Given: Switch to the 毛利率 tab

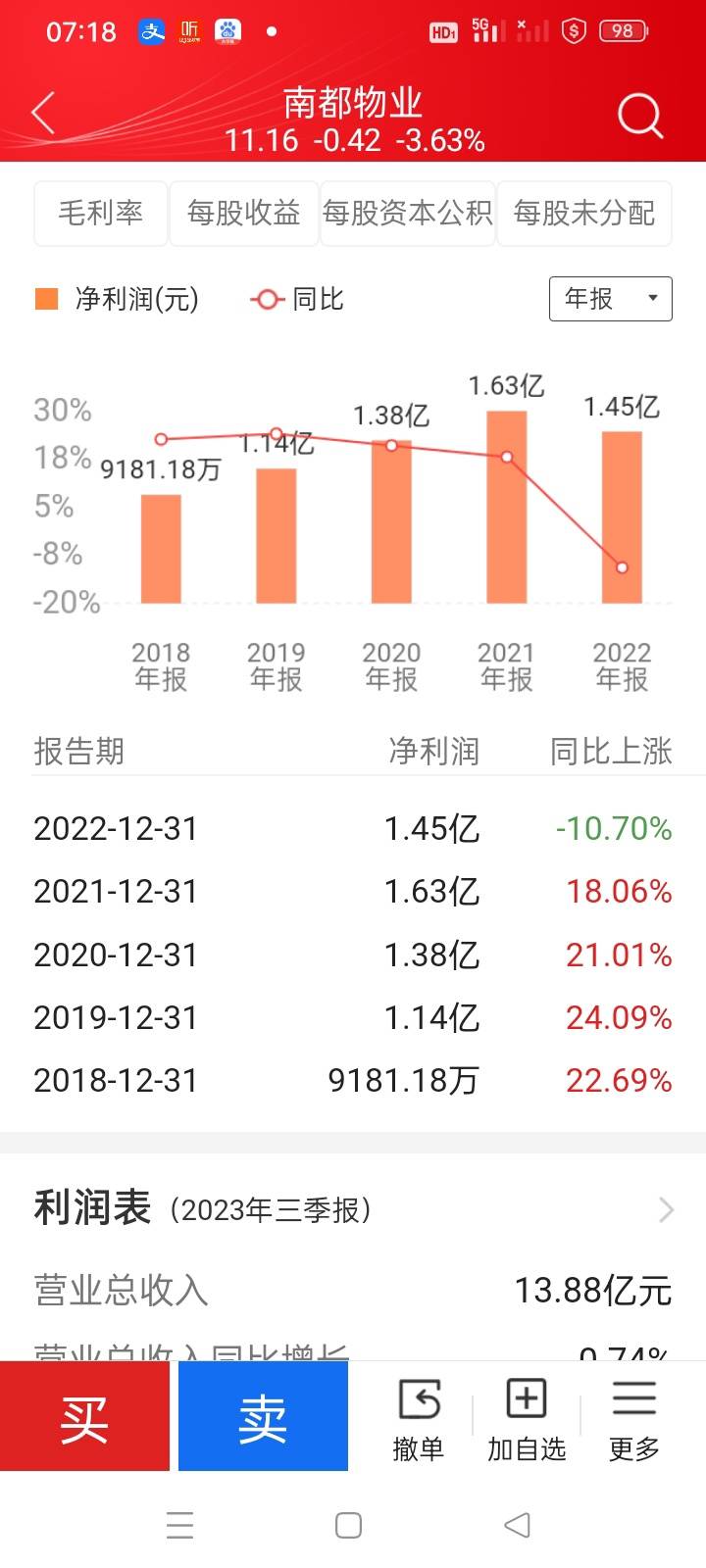Looking at the screenshot, I should click(x=100, y=213).
